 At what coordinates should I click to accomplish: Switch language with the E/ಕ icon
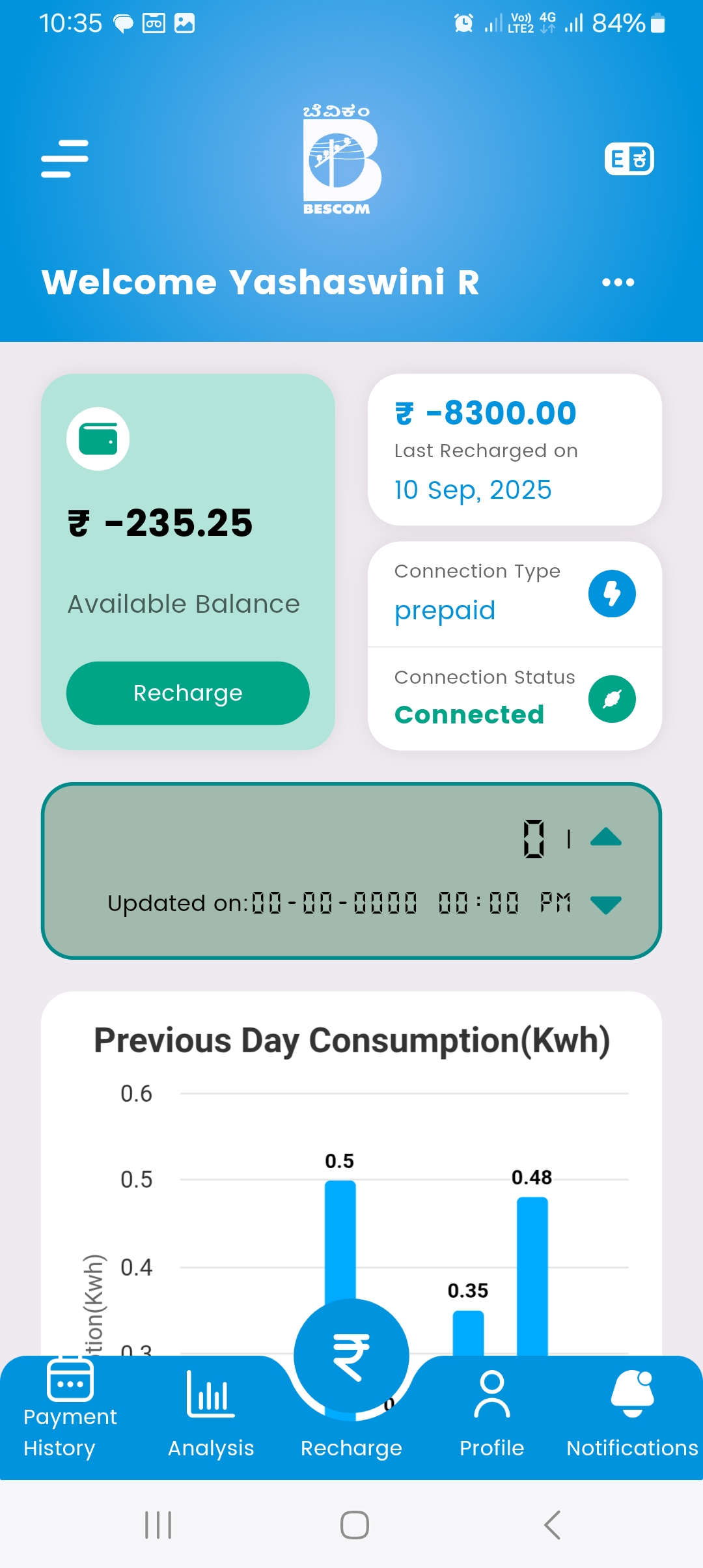pyautogui.click(x=629, y=159)
